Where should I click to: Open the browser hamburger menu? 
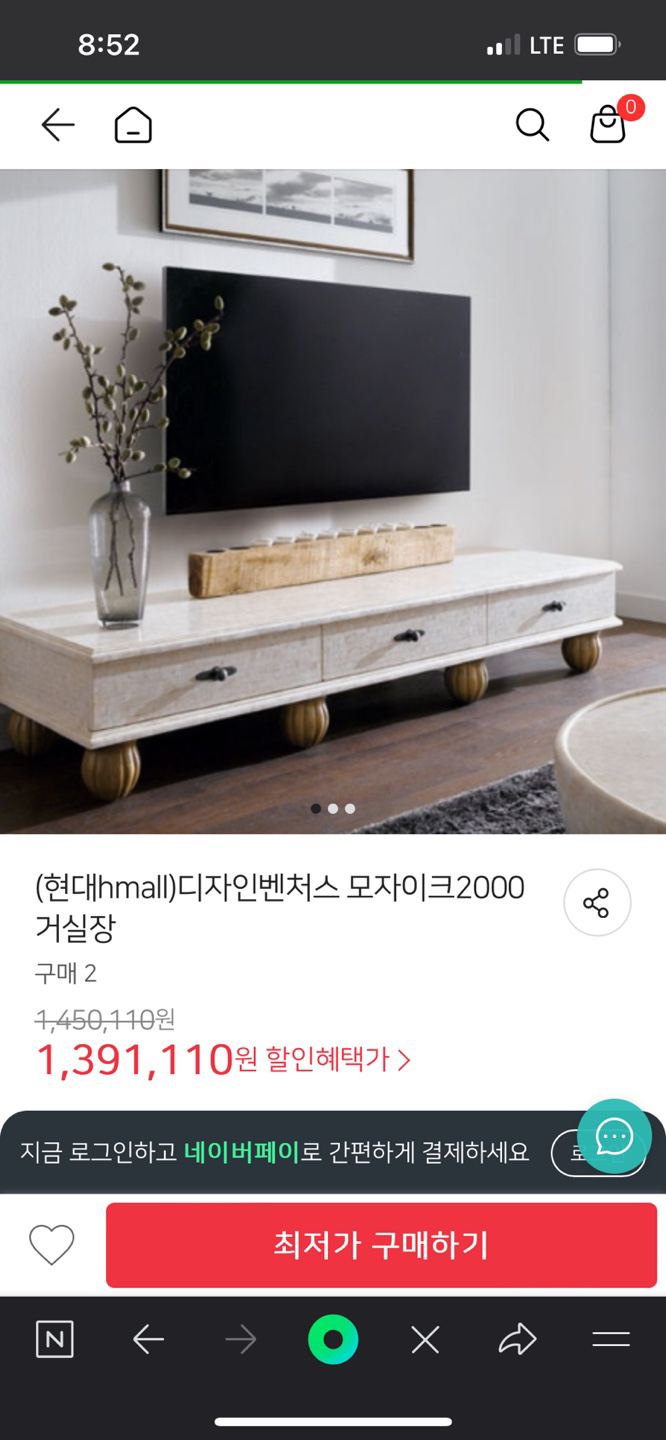(611, 1340)
